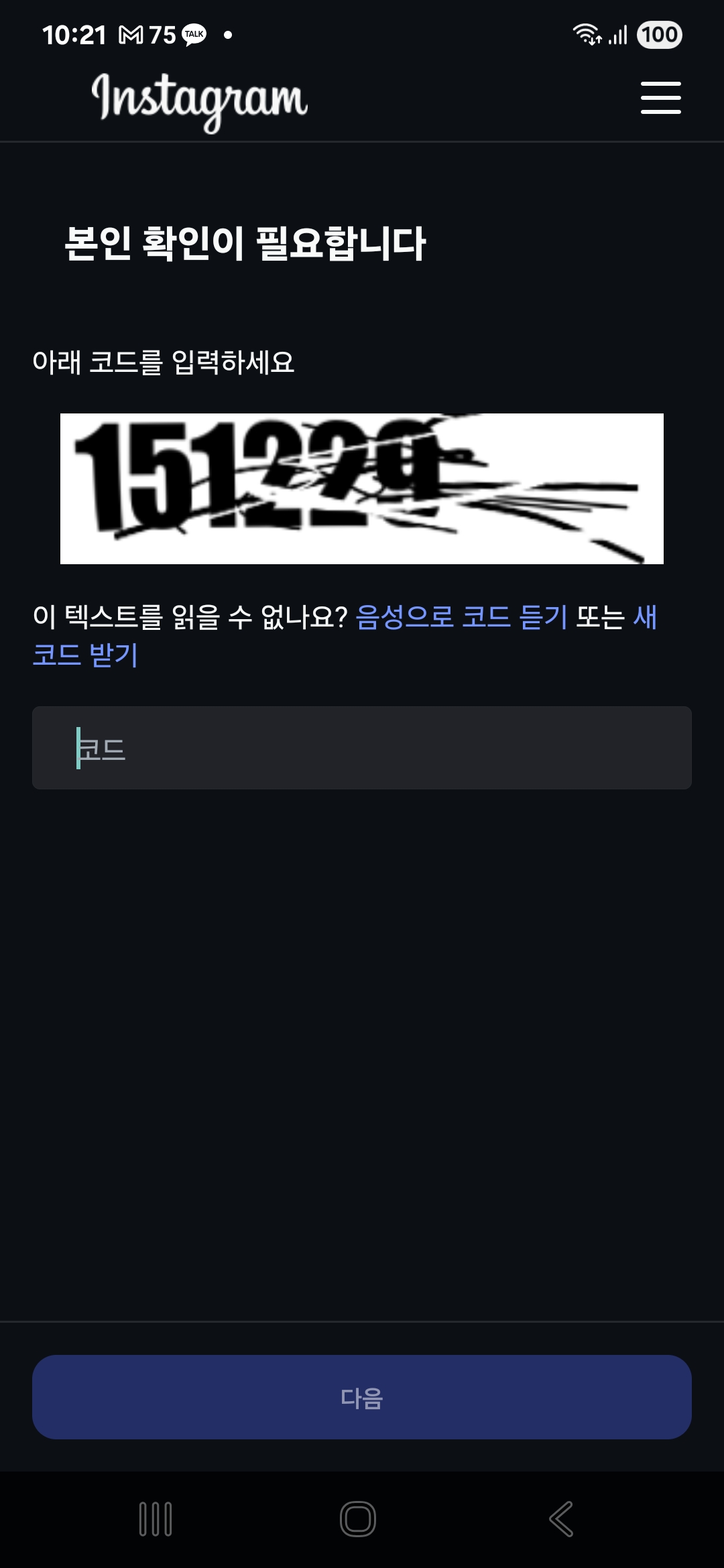The image size is (724, 1568).
Task: Tap the notification dot in the status bar
Action: click(x=228, y=36)
